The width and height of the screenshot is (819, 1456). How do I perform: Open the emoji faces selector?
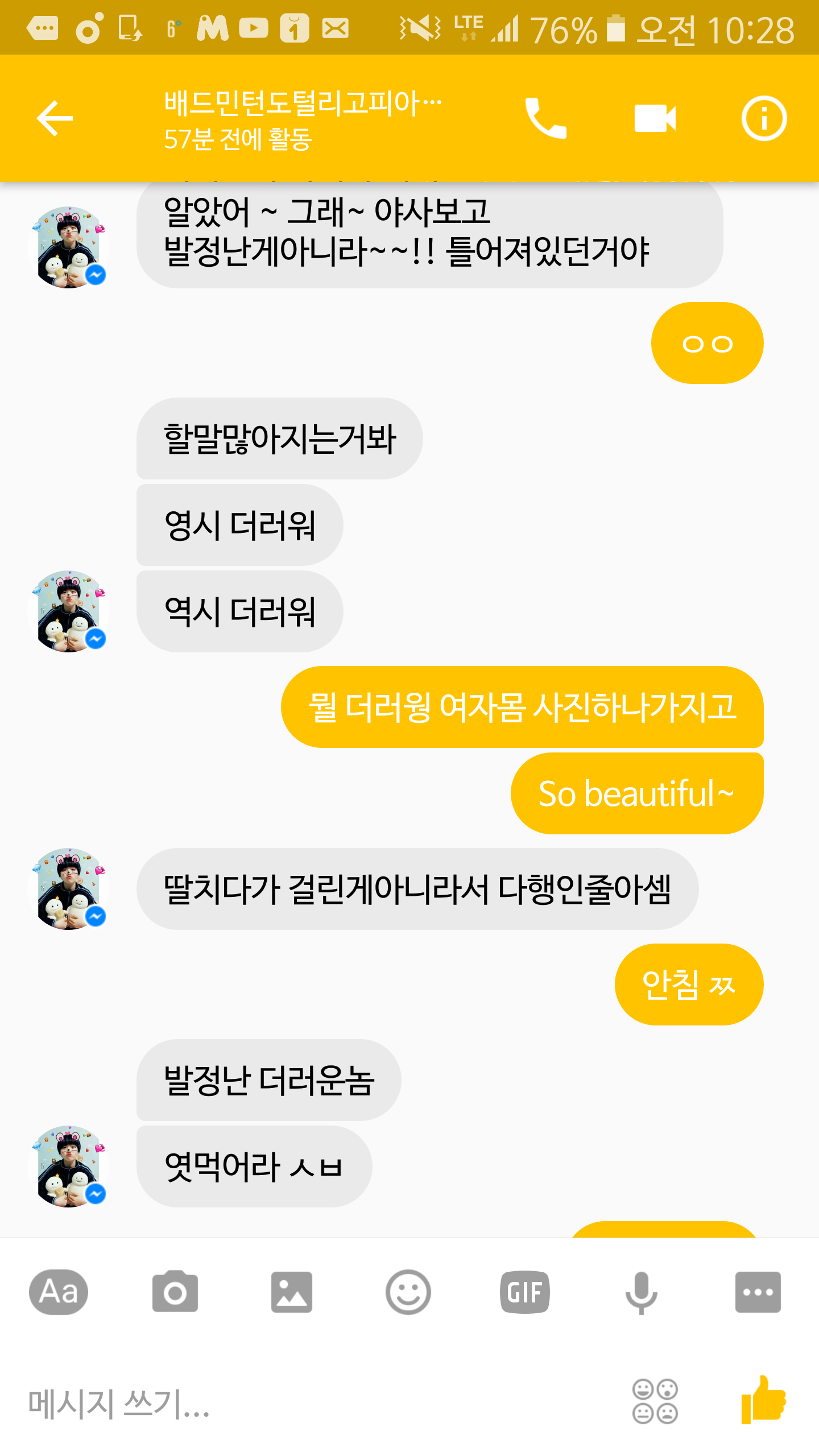tap(655, 1401)
